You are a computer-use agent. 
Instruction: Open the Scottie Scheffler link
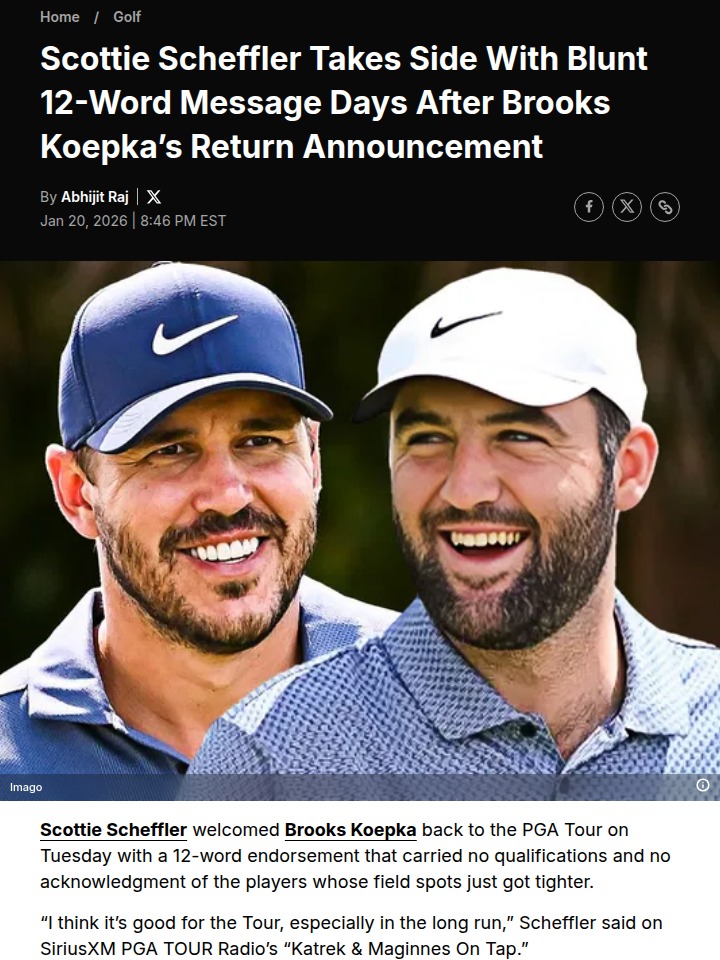click(x=113, y=830)
